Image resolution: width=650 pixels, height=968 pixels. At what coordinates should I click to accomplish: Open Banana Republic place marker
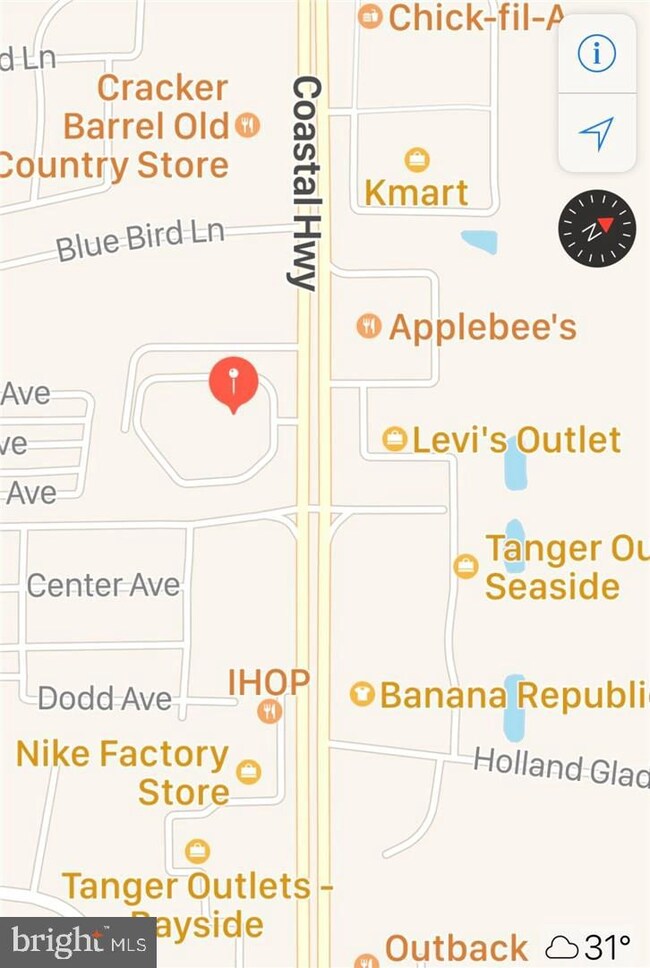[x=362, y=694]
